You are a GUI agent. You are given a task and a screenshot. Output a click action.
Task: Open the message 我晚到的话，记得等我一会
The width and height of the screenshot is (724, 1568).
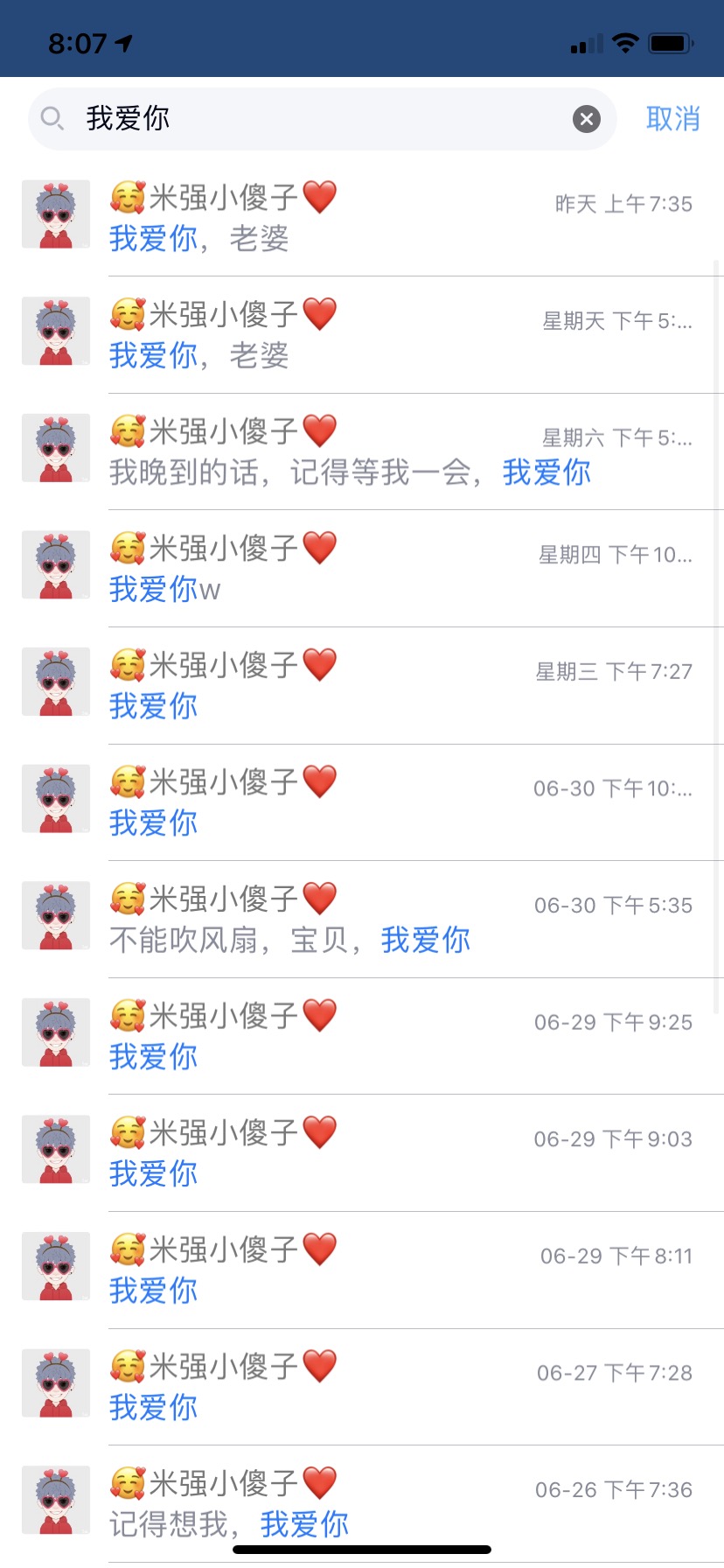pos(362,451)
